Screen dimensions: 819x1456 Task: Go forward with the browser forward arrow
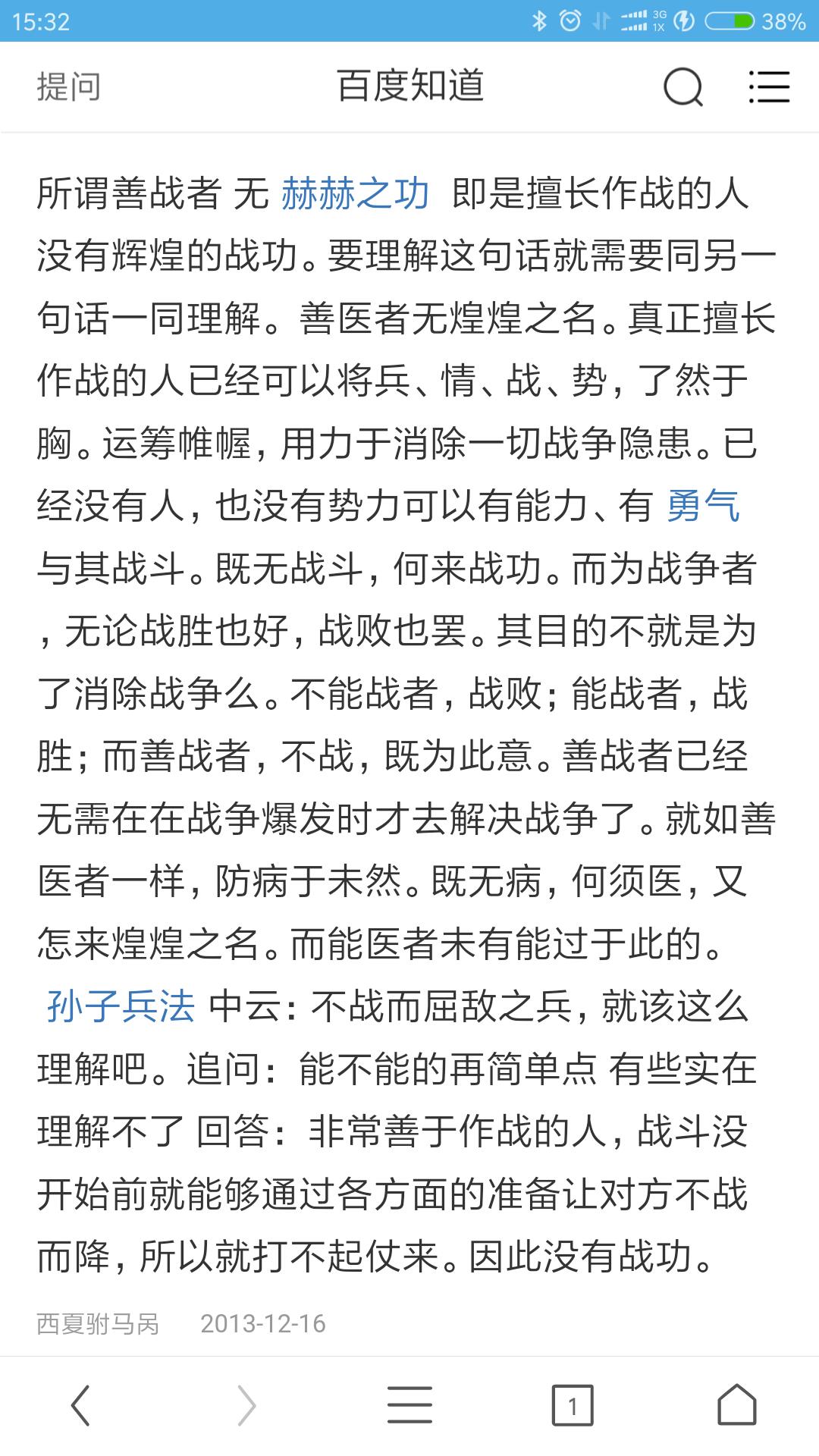pyautogui.click(x=246, y=1405)
